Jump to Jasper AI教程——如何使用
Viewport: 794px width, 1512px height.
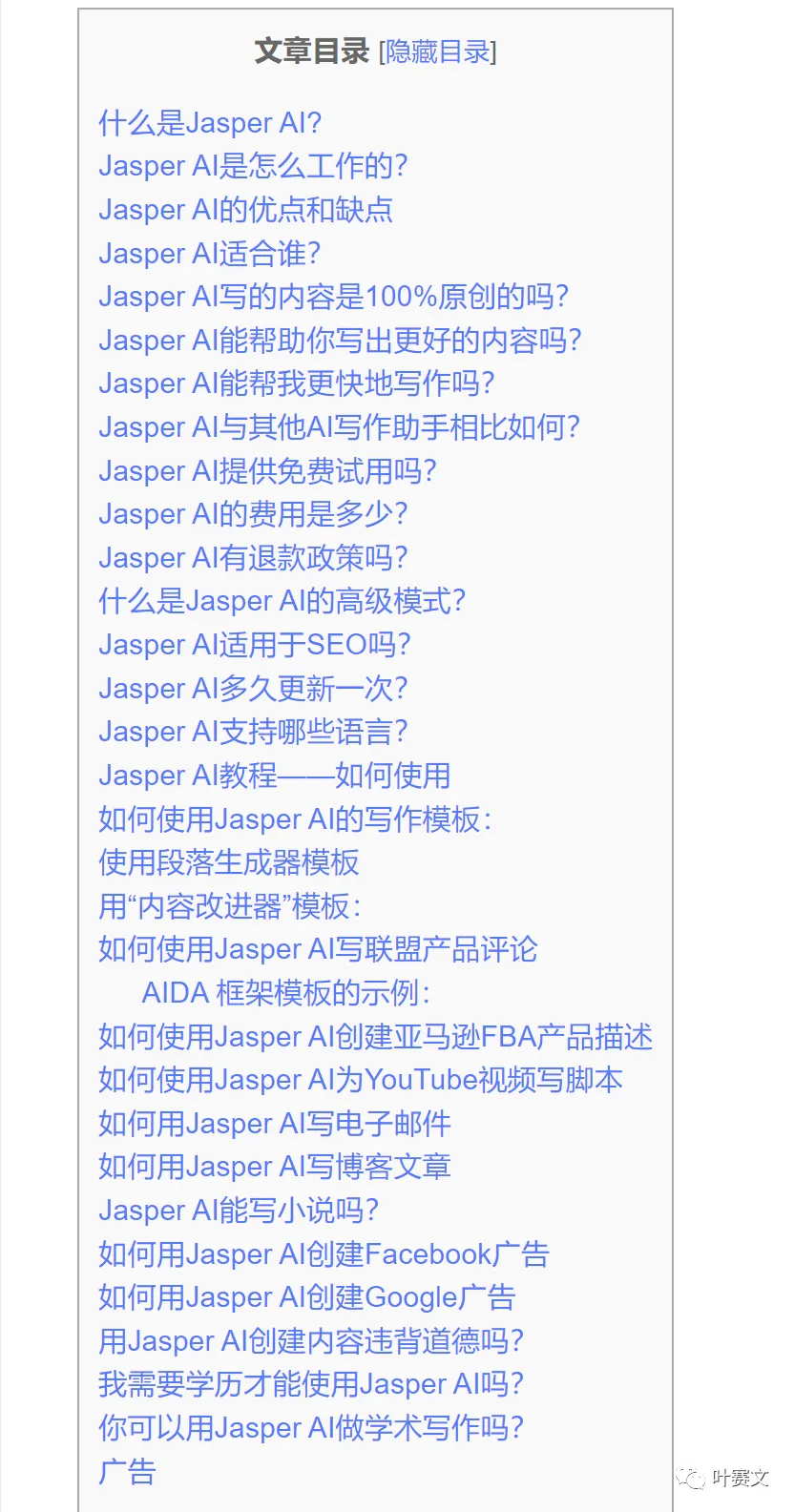pos(275,776)
